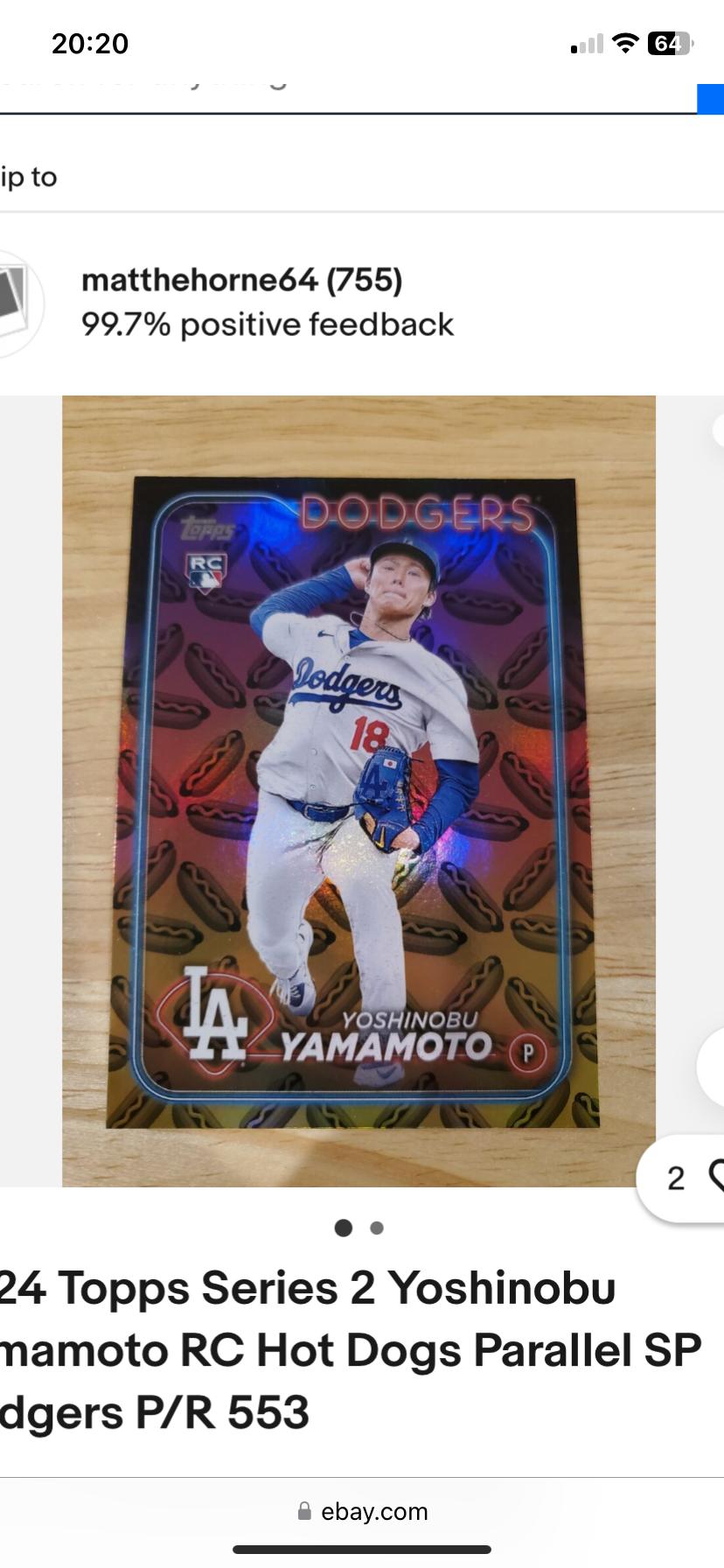Open the ebay.com address bar
The image size is (724, 1568).
(x=362, y=1511)
